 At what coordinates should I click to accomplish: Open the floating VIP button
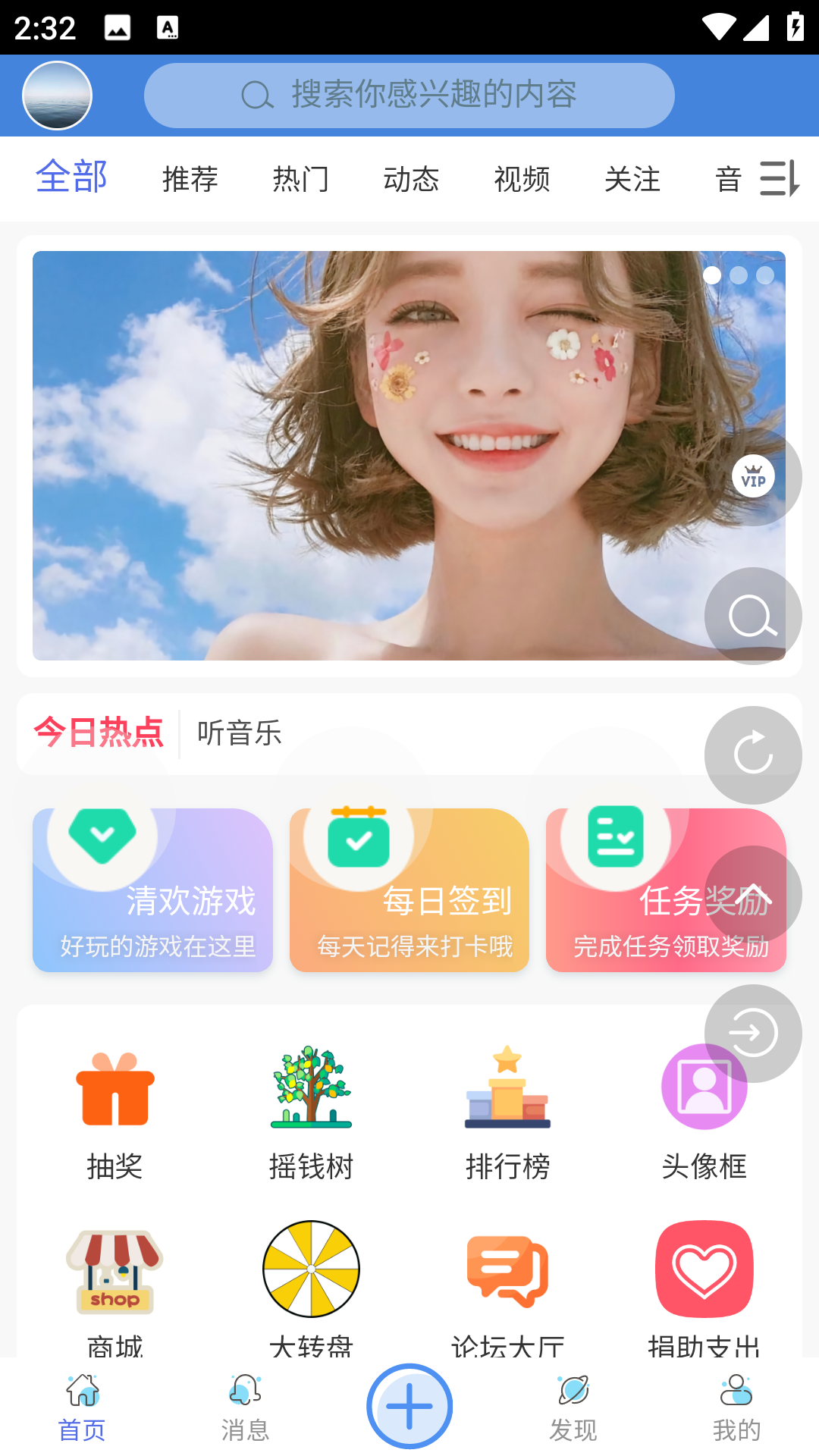click(753, 477)
